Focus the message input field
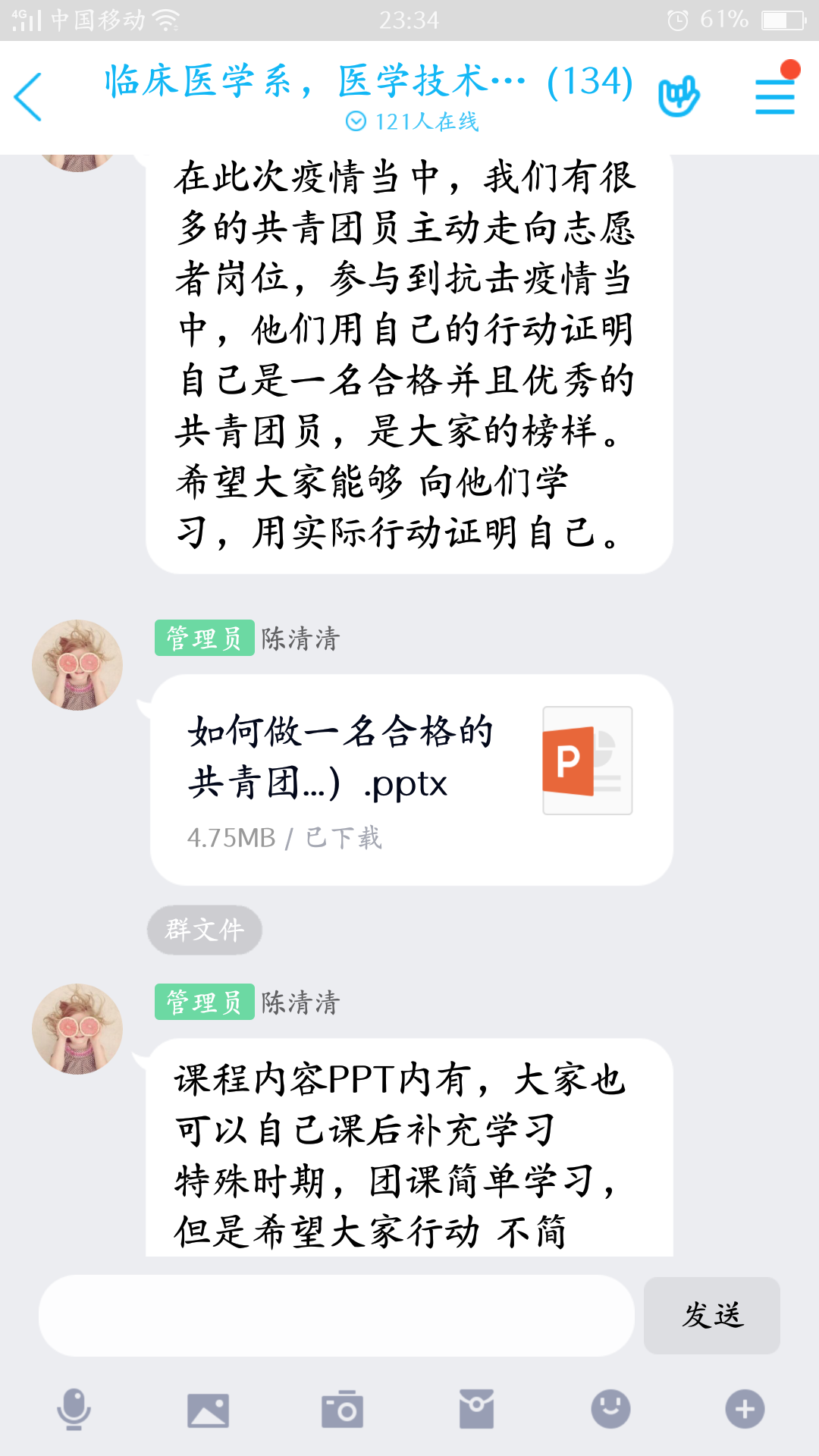This screenshot has height=1456, width=819. click(x=337, y=1316)
